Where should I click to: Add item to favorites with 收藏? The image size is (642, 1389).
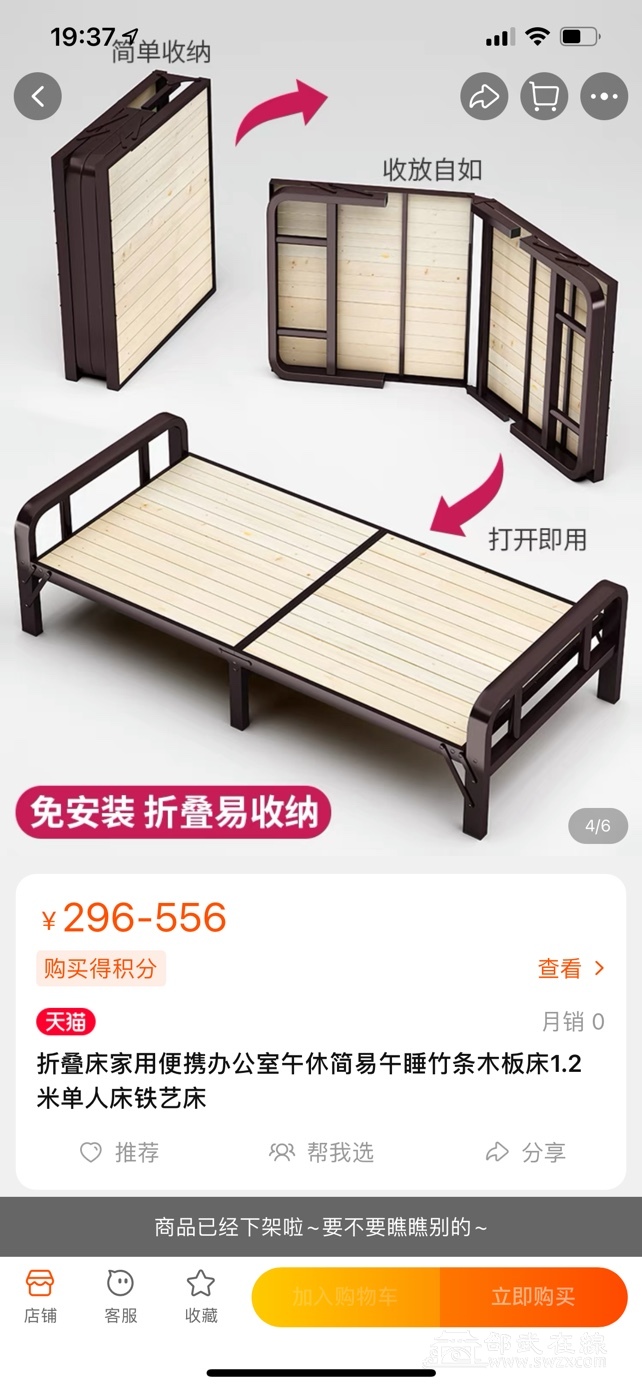pos(201,1296)
